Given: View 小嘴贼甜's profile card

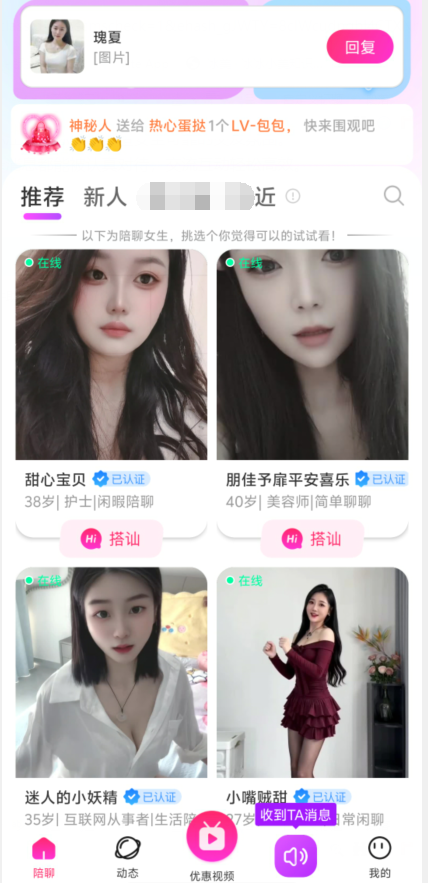Looking at the screenshot, I should point(313,695).
